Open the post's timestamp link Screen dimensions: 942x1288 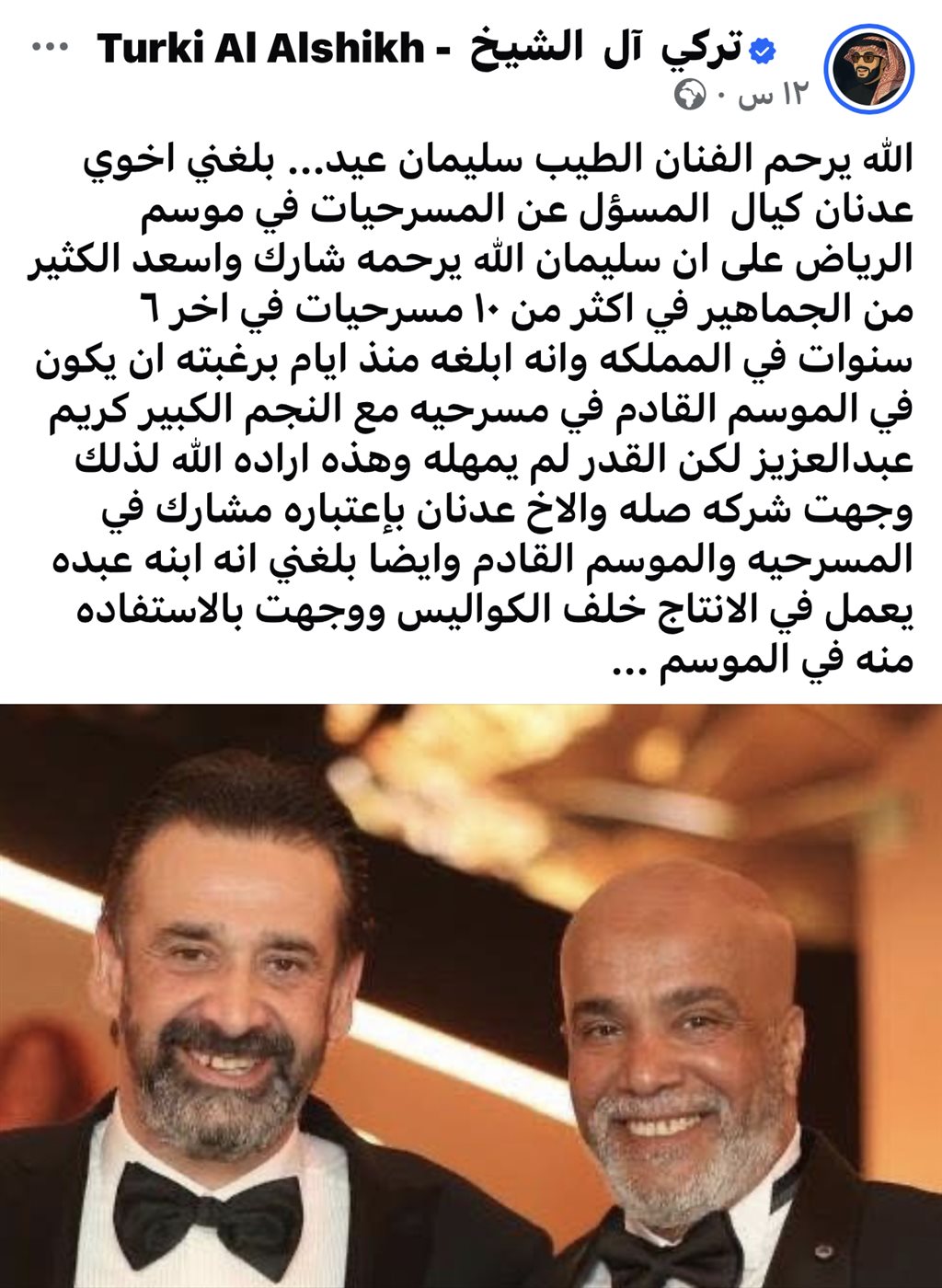coord(773,95)
